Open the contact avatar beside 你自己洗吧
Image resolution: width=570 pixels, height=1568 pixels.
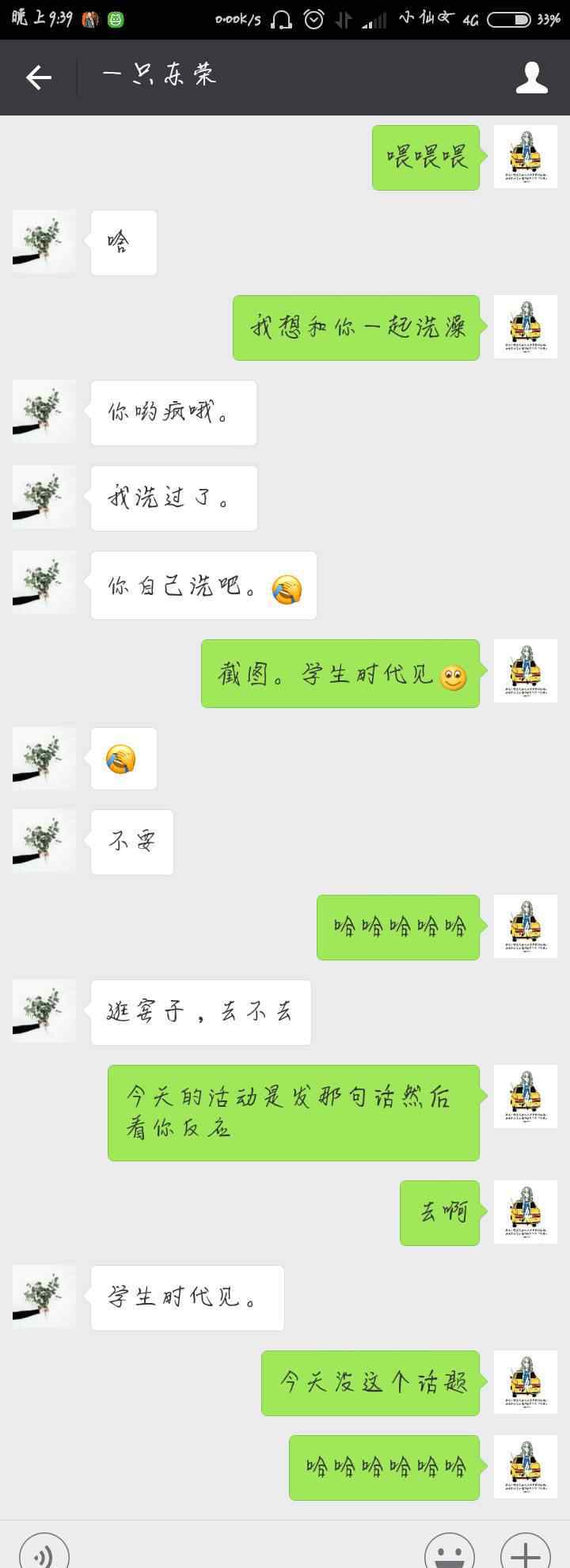coord(44,583)
